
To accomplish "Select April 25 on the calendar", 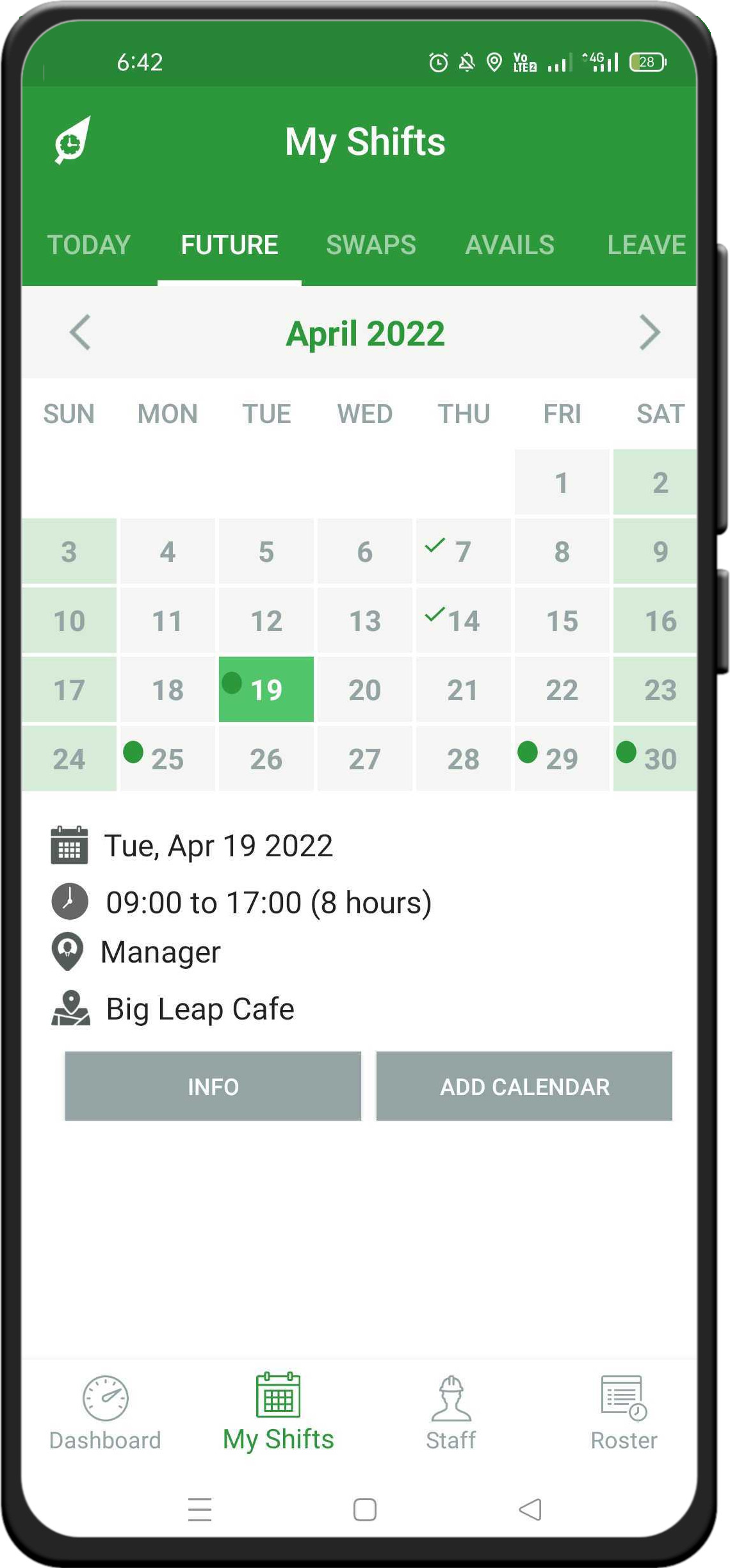I will coord(168,758).
